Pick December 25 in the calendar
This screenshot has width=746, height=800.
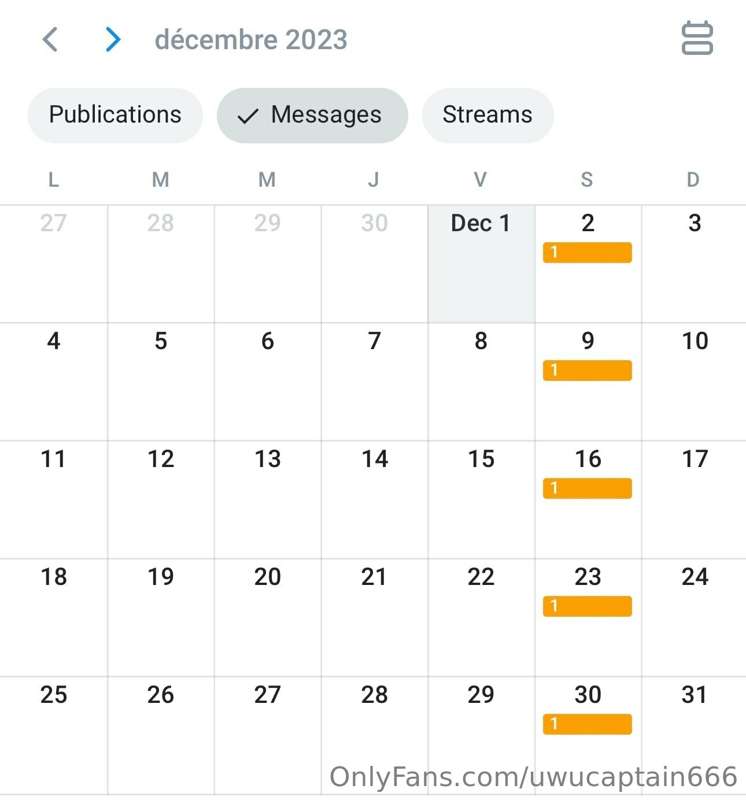click(54, 734)
